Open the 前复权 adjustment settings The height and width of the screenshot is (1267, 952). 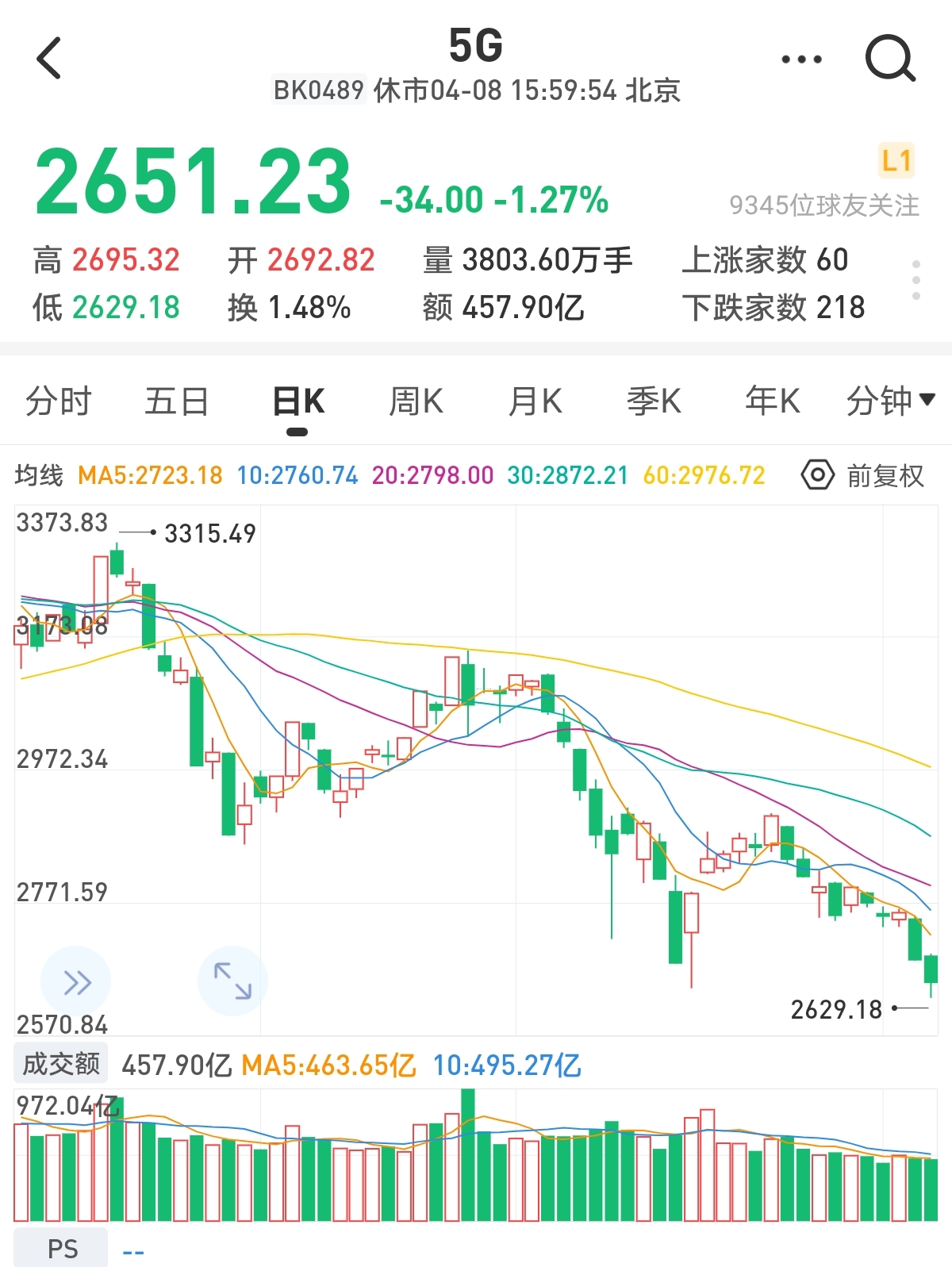point(863,476)
